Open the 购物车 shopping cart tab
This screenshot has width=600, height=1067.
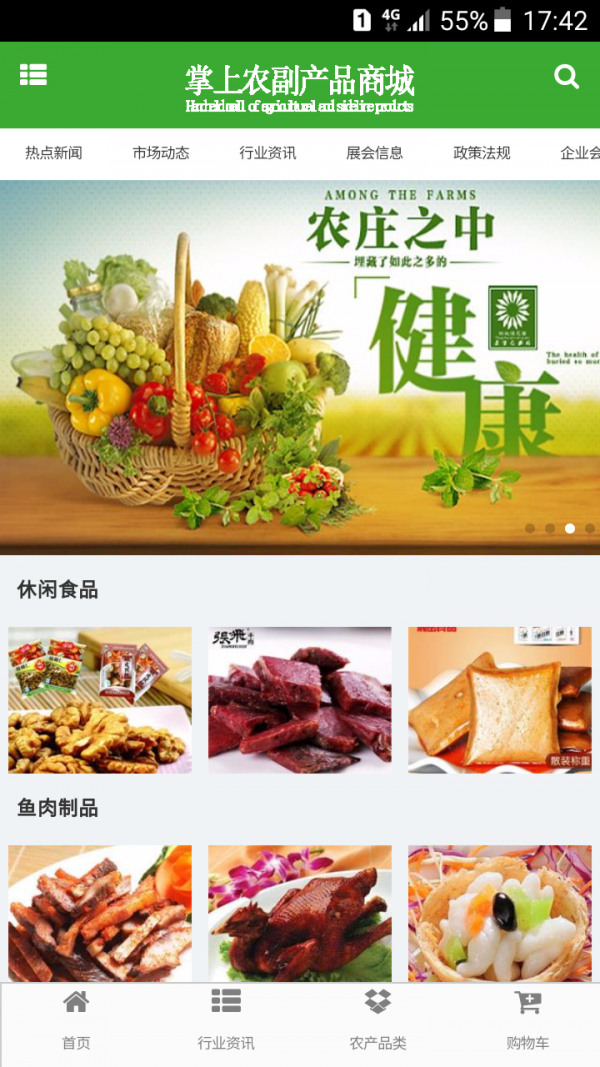[x=527, y=1020]
